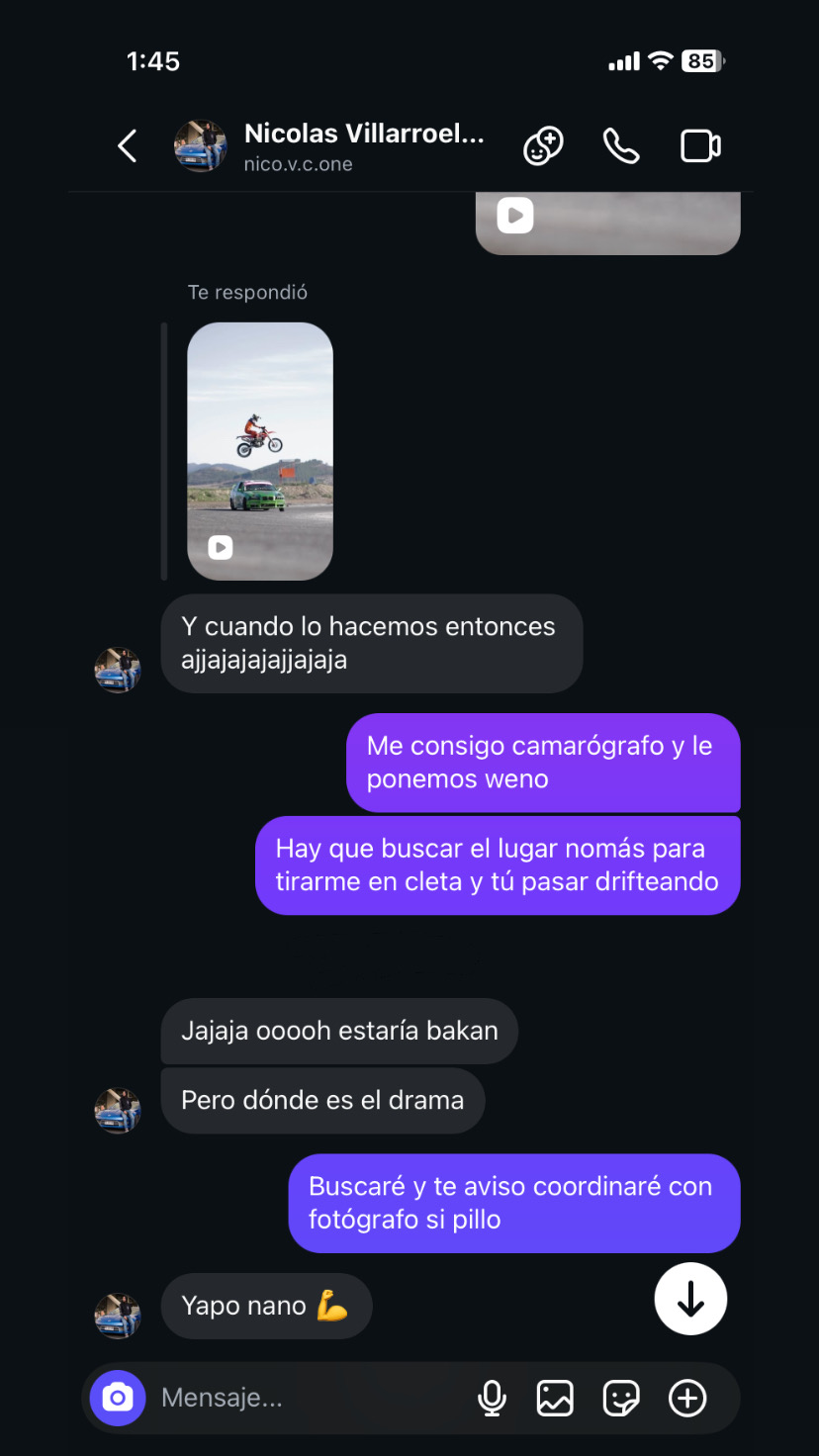Screen dimensions: 819x1456
Task: Open the sticker picker in message bar
Action: tap(621, 1398)
